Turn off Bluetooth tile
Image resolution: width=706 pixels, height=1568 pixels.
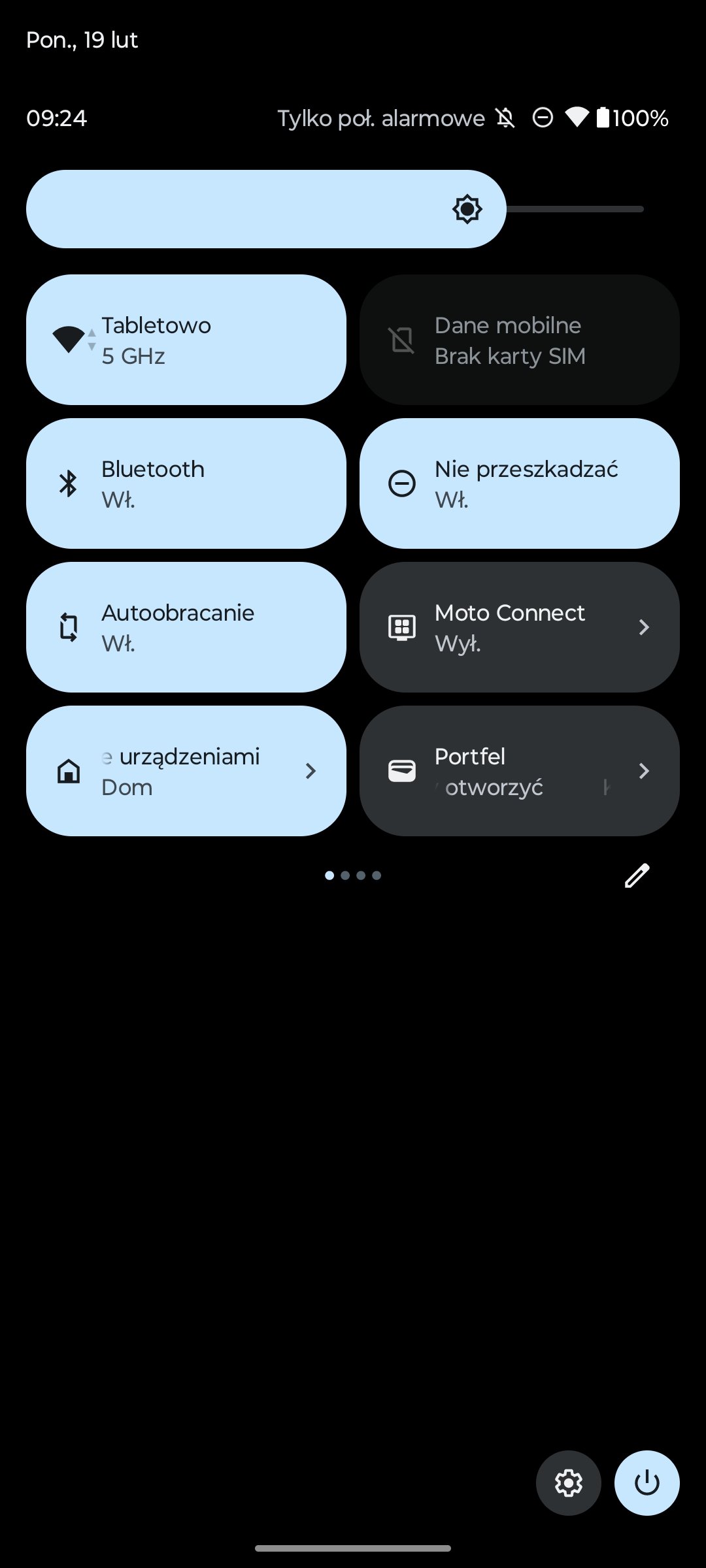pyautogui.click(x=186, y=483)
